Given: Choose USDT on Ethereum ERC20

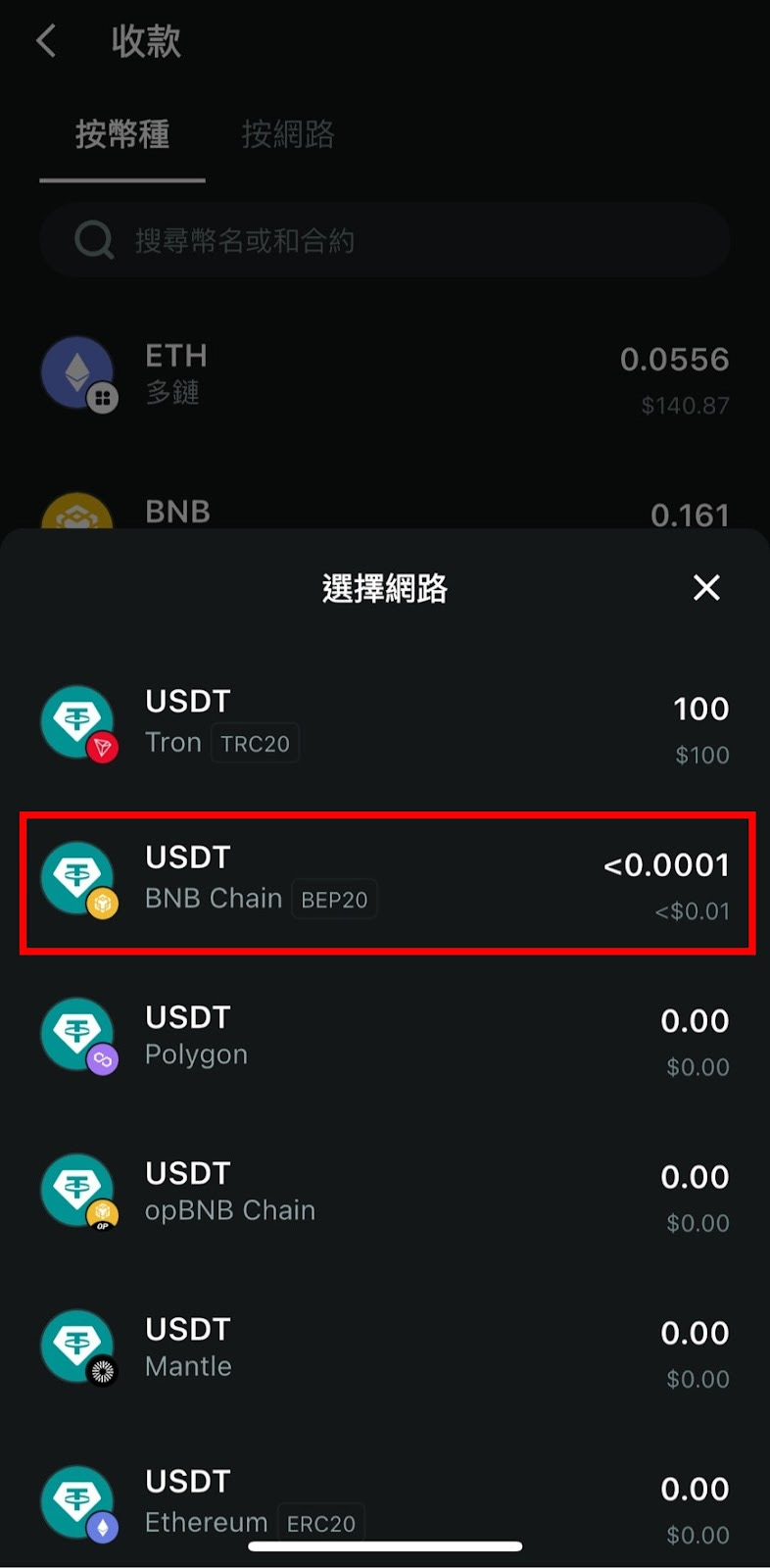Looking at the screenshot, I should point(385,1501).
